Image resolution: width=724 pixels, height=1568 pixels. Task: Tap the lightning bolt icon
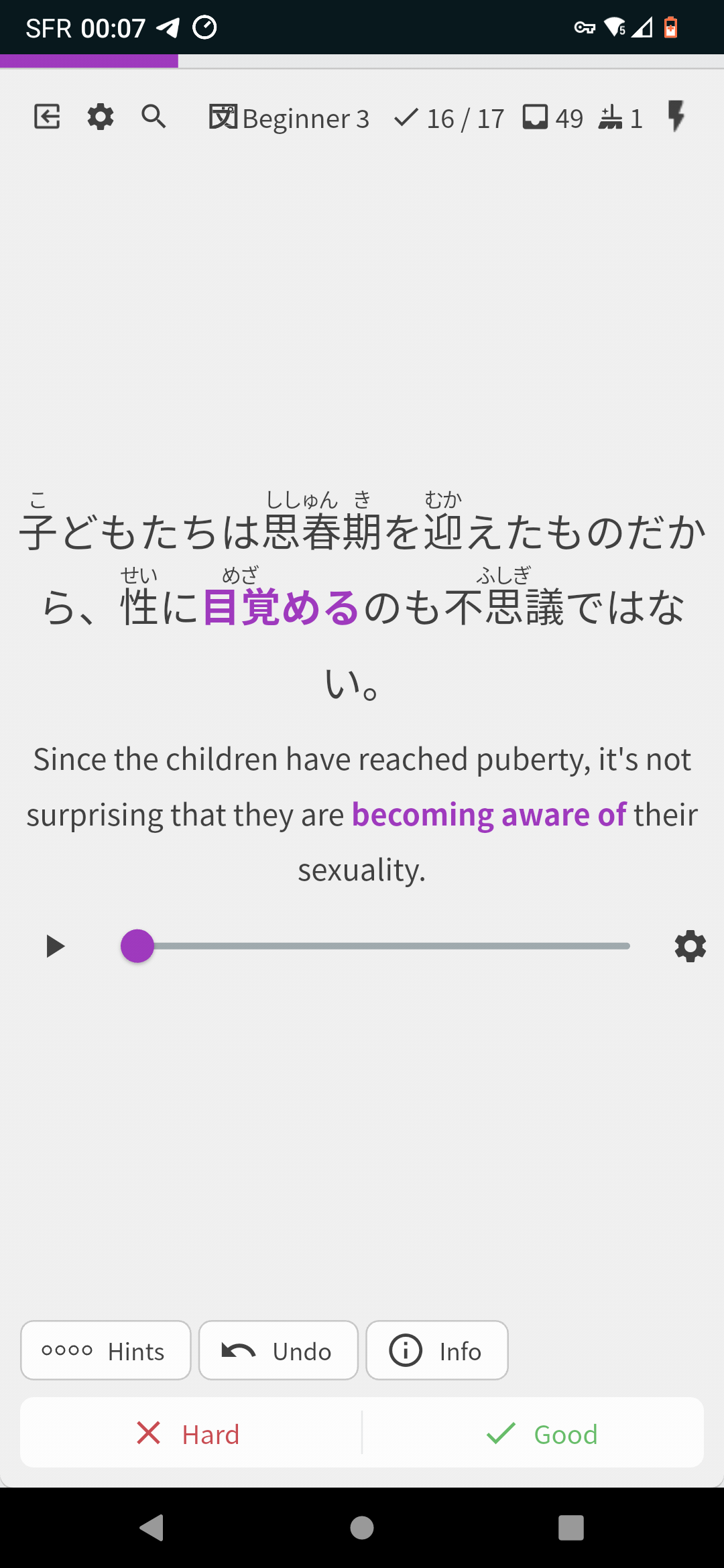tap(676, 117)
